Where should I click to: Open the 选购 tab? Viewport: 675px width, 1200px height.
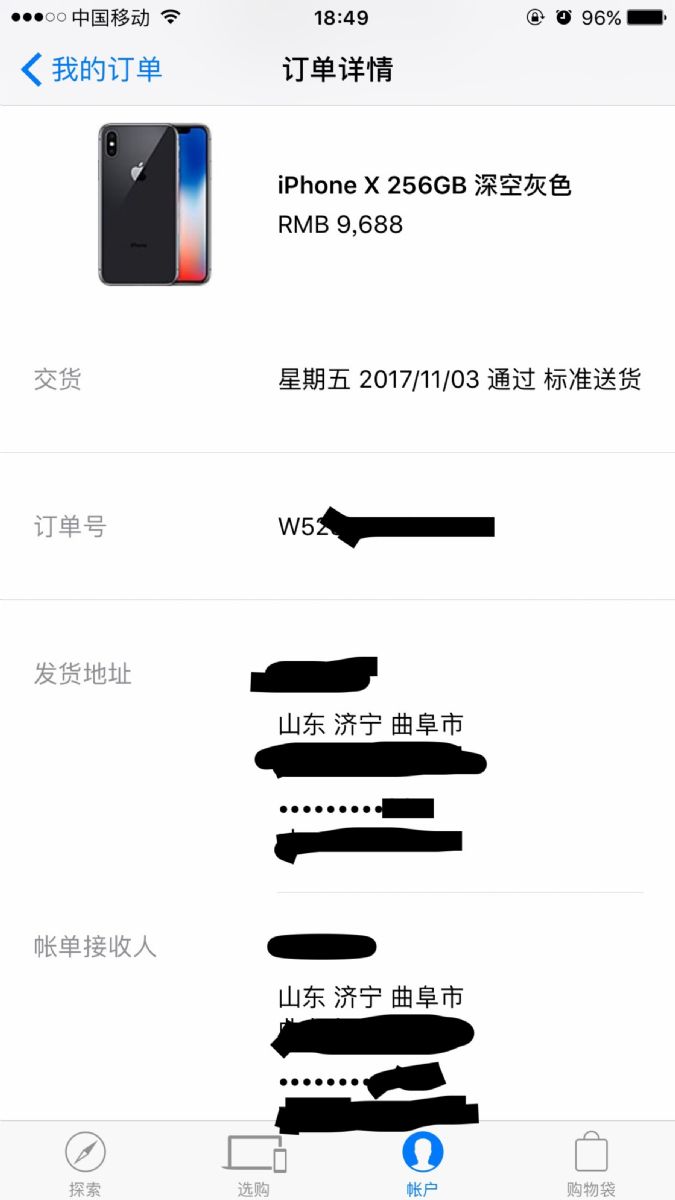254,1163
